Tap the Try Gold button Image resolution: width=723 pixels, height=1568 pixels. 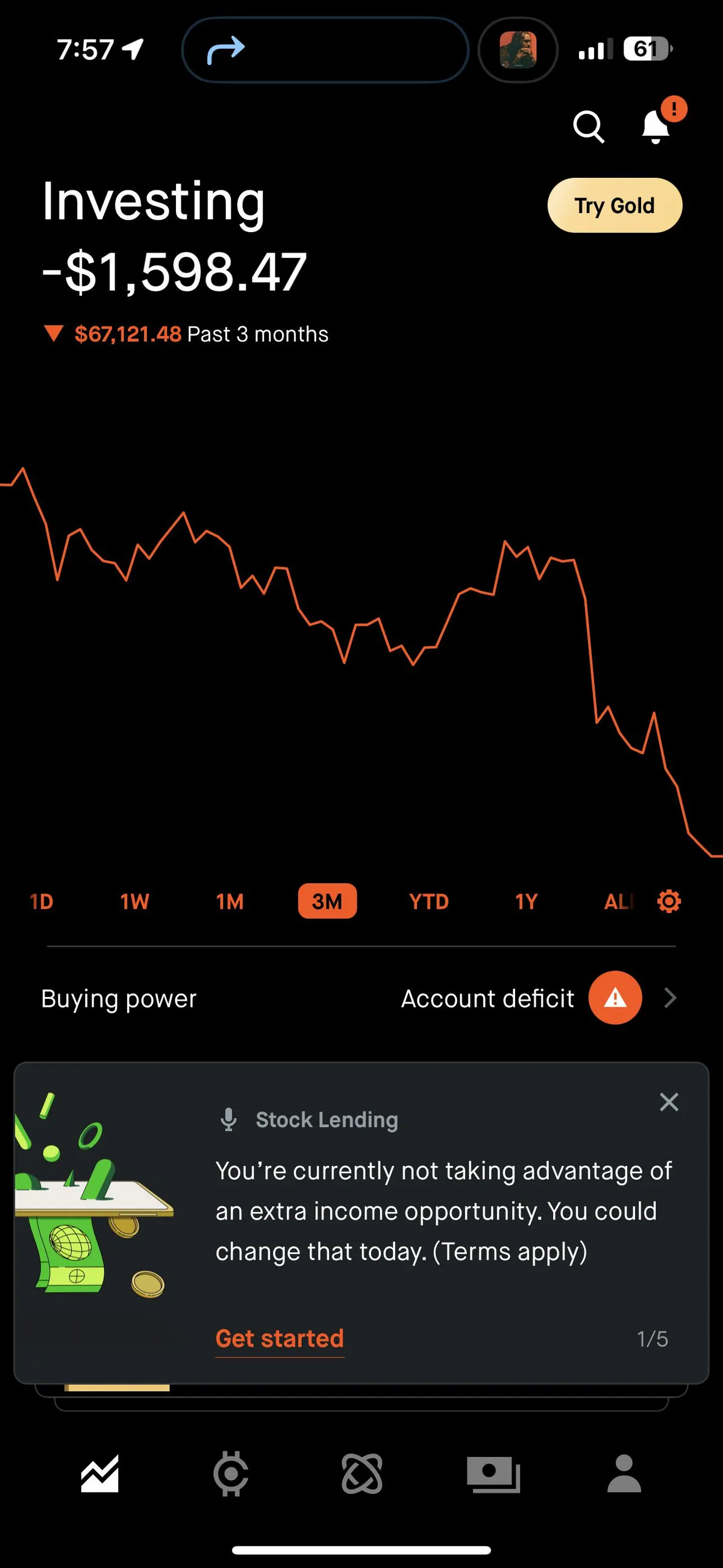(615, 206)
